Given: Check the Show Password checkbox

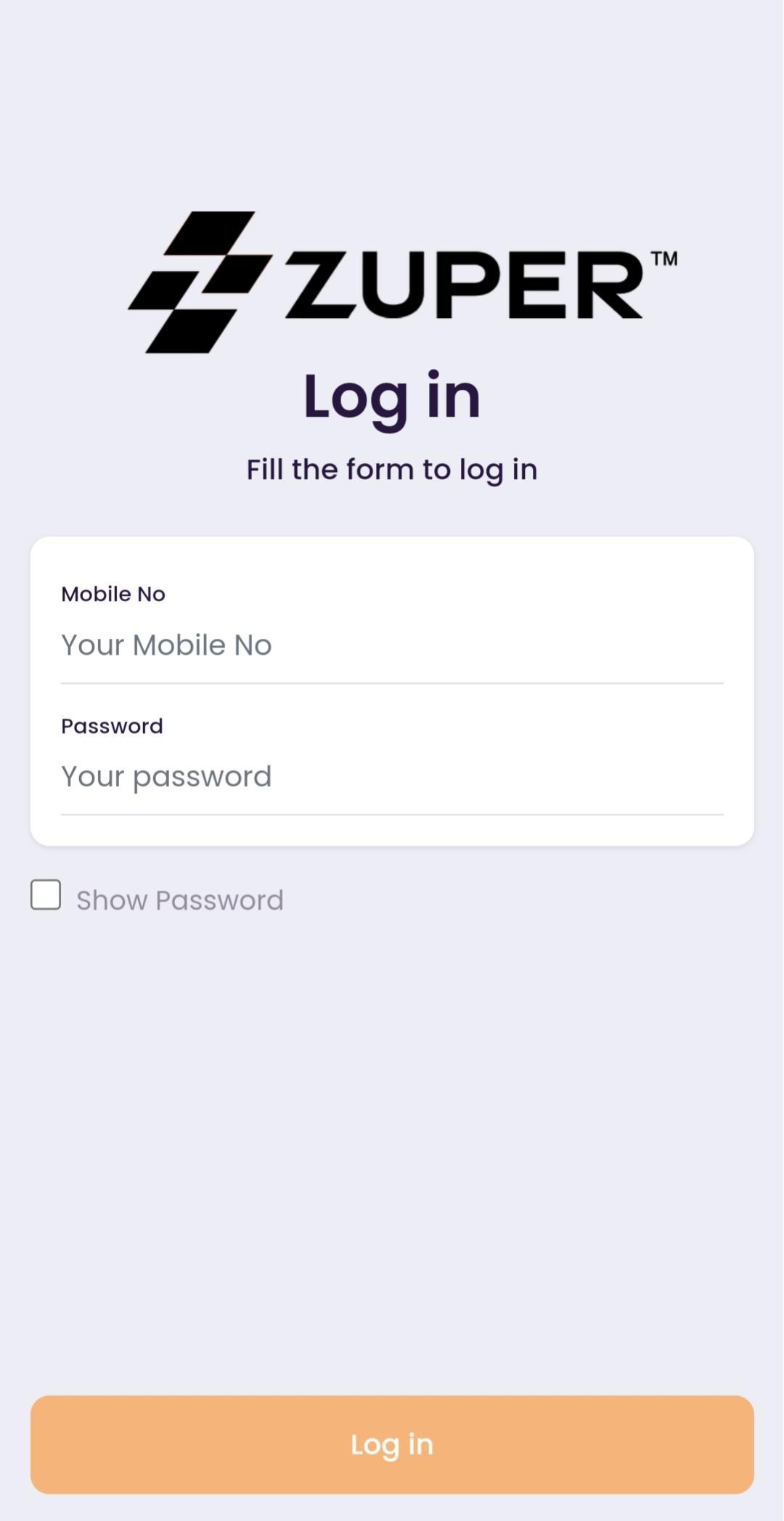Looking at the screenshot, I should (x=46, y=894).
